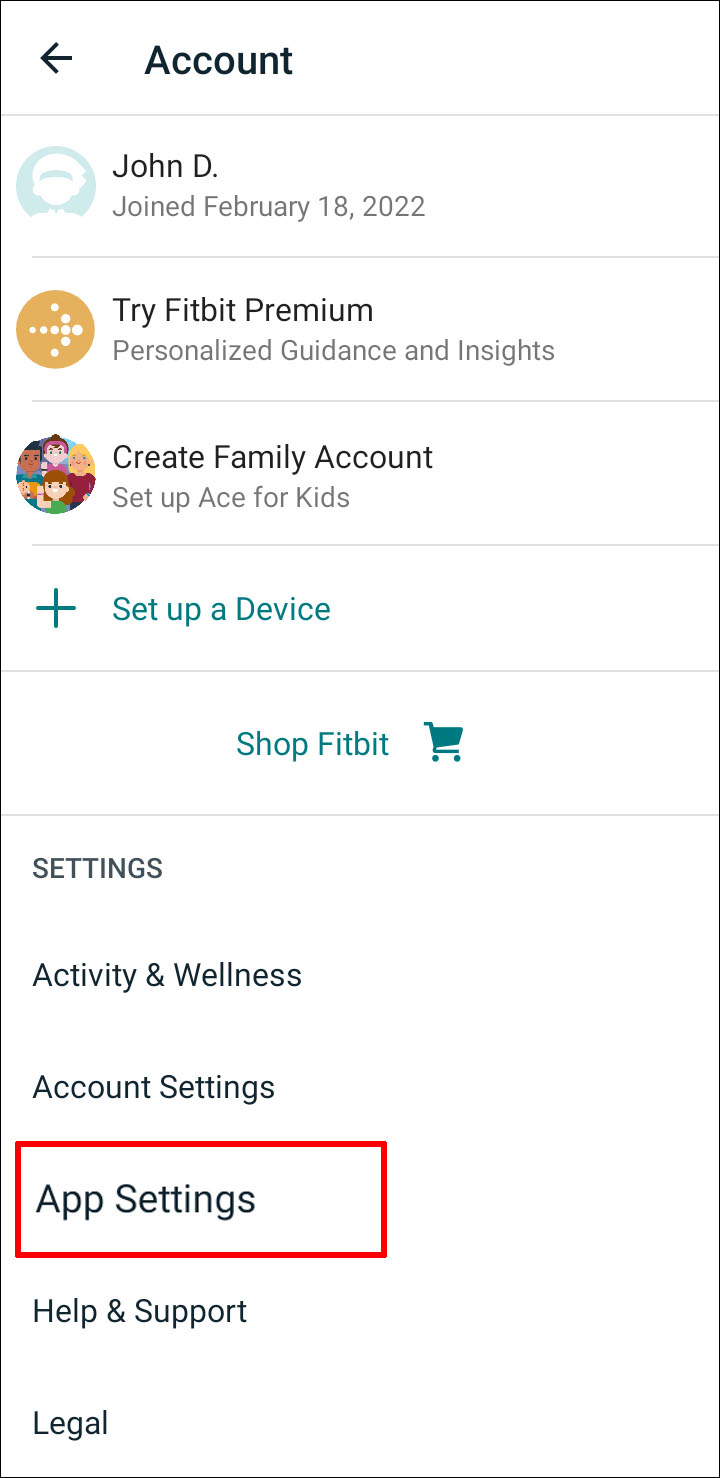Open Account Settings
This screenshot has height=1478, width=720.
pos(360,1087)
